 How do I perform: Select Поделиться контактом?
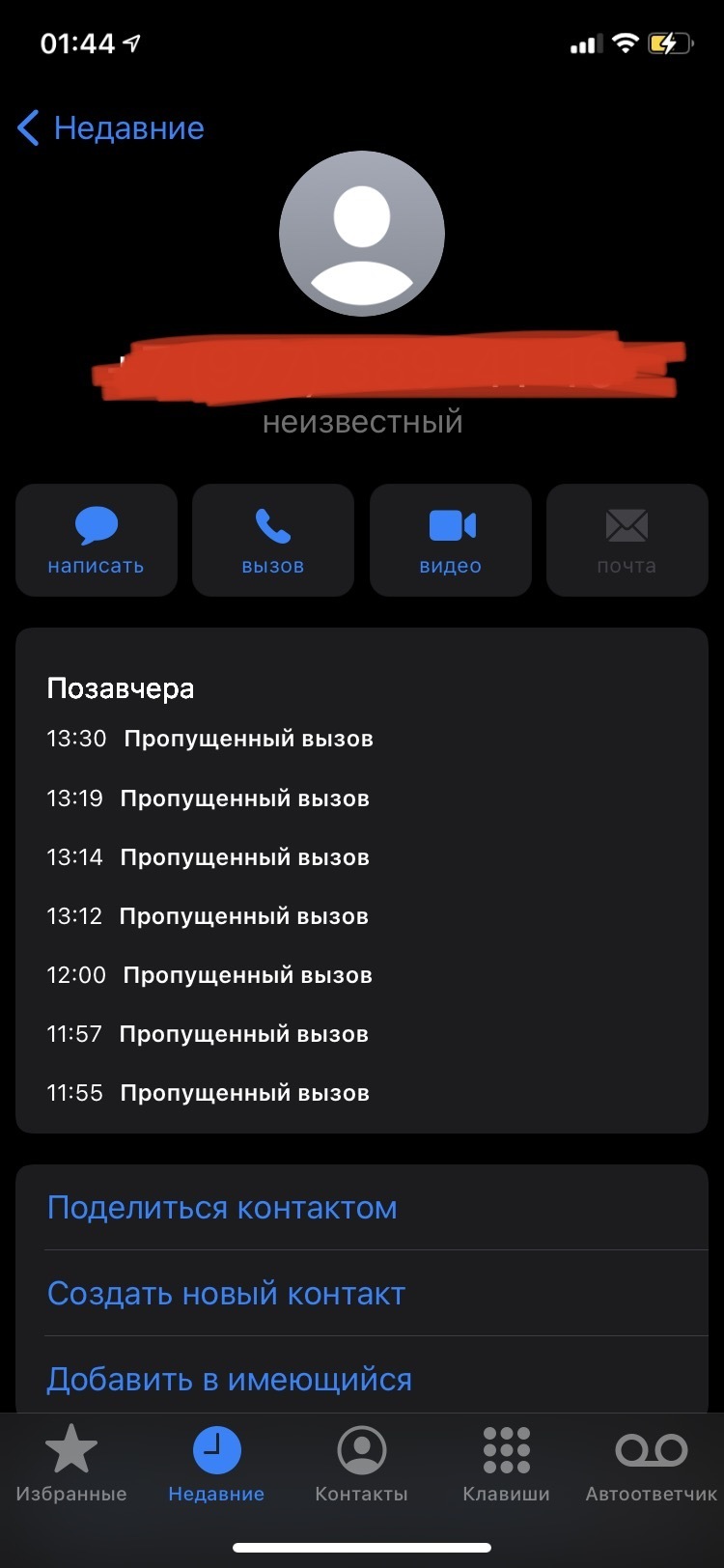coord(362,1208)
